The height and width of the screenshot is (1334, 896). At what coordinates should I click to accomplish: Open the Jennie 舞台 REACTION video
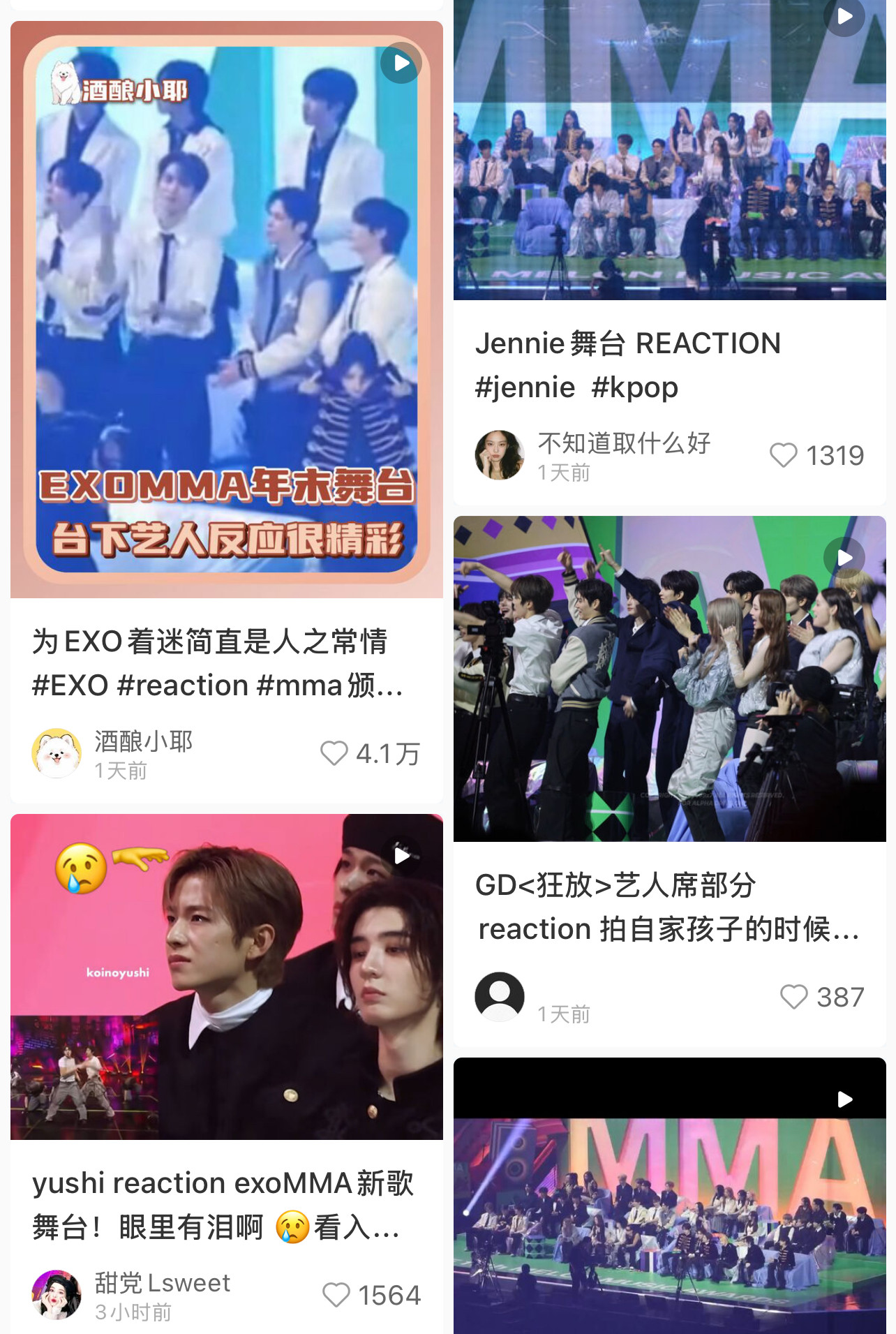[x=669, y=150]
